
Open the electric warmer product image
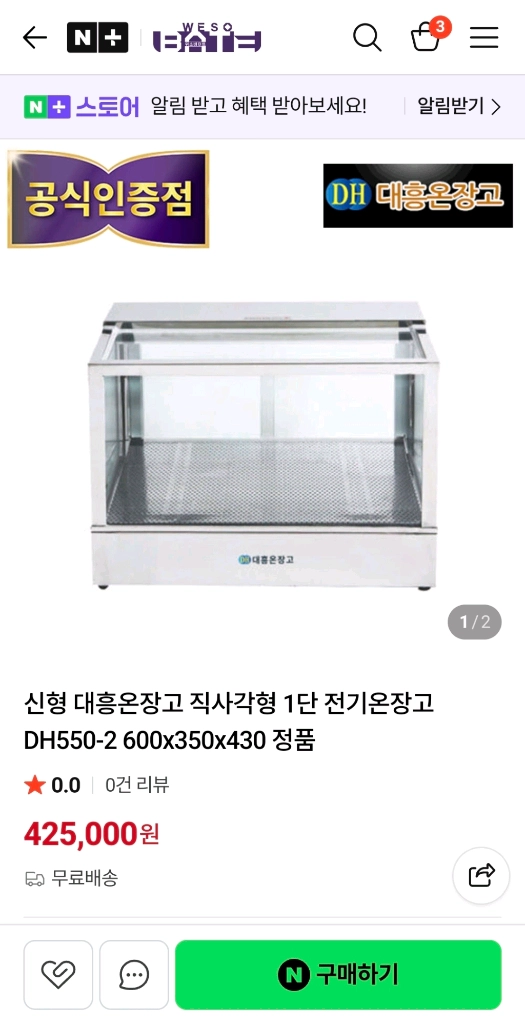(x=262, y=445)
